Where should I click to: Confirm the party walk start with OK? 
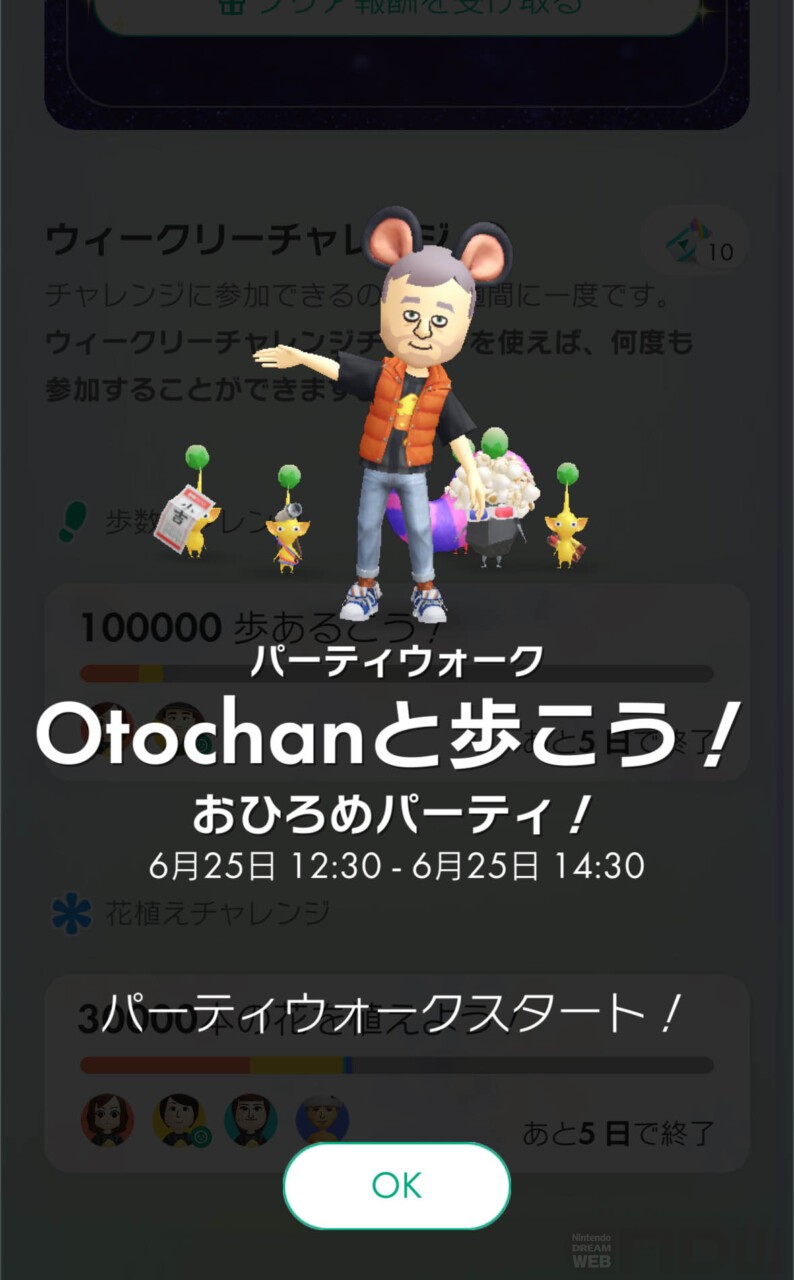click(397, 1185)
